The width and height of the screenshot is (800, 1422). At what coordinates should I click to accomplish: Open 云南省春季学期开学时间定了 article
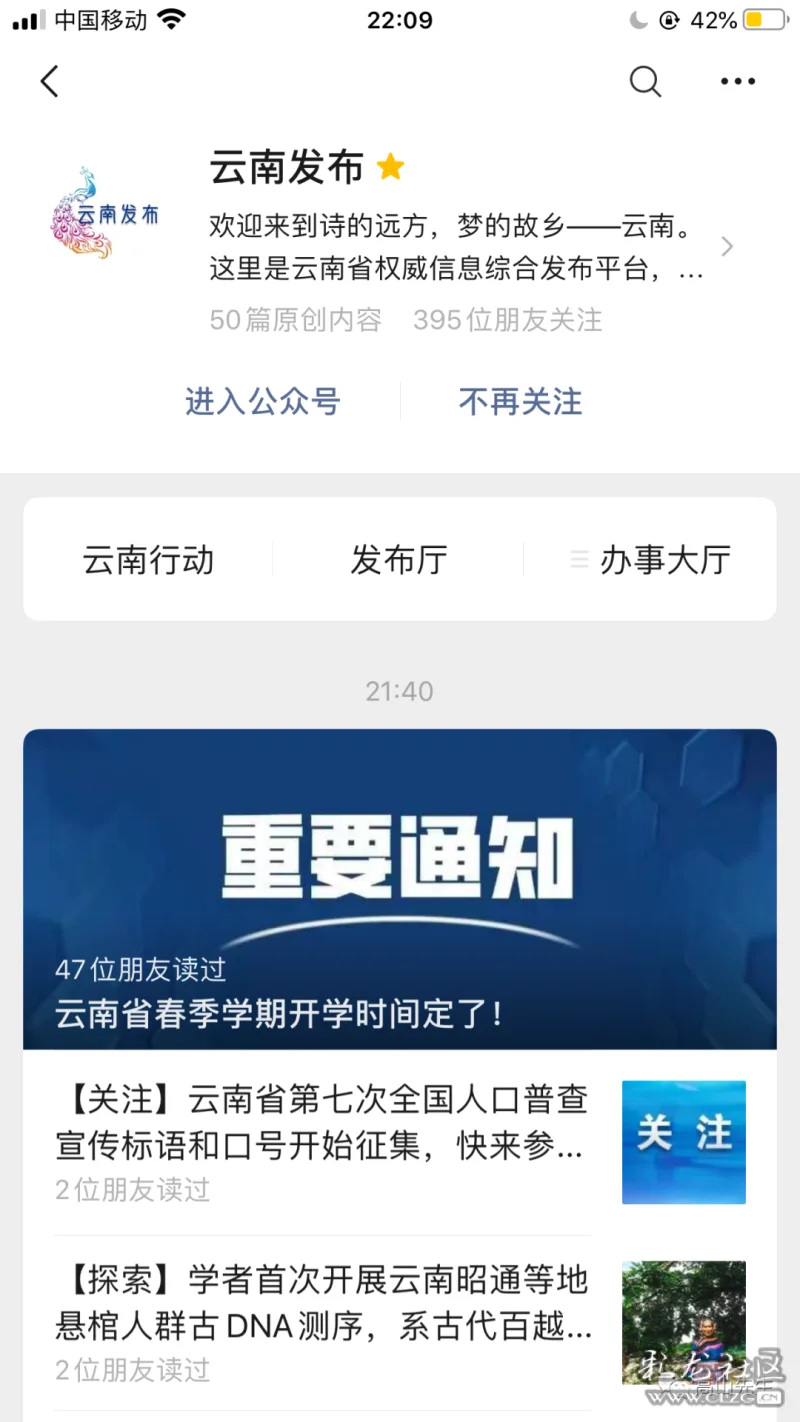(400, 888)
